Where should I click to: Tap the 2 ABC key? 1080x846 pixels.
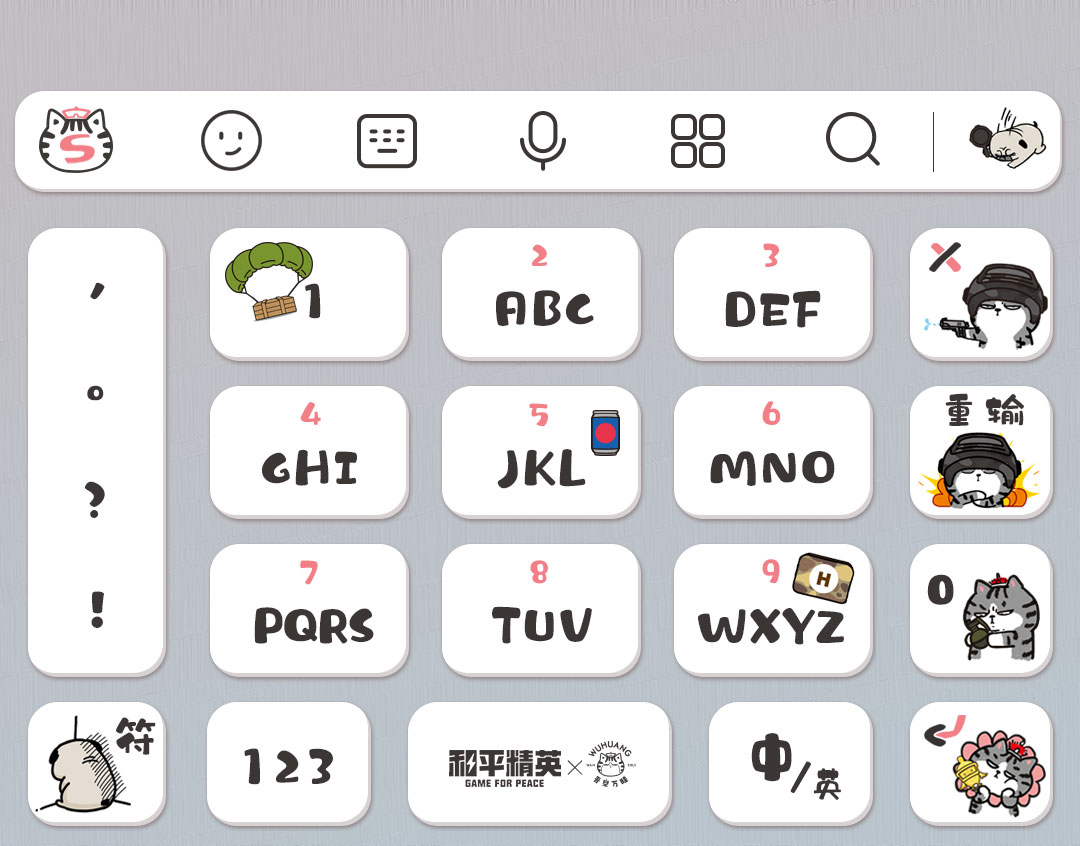point(541,293)
